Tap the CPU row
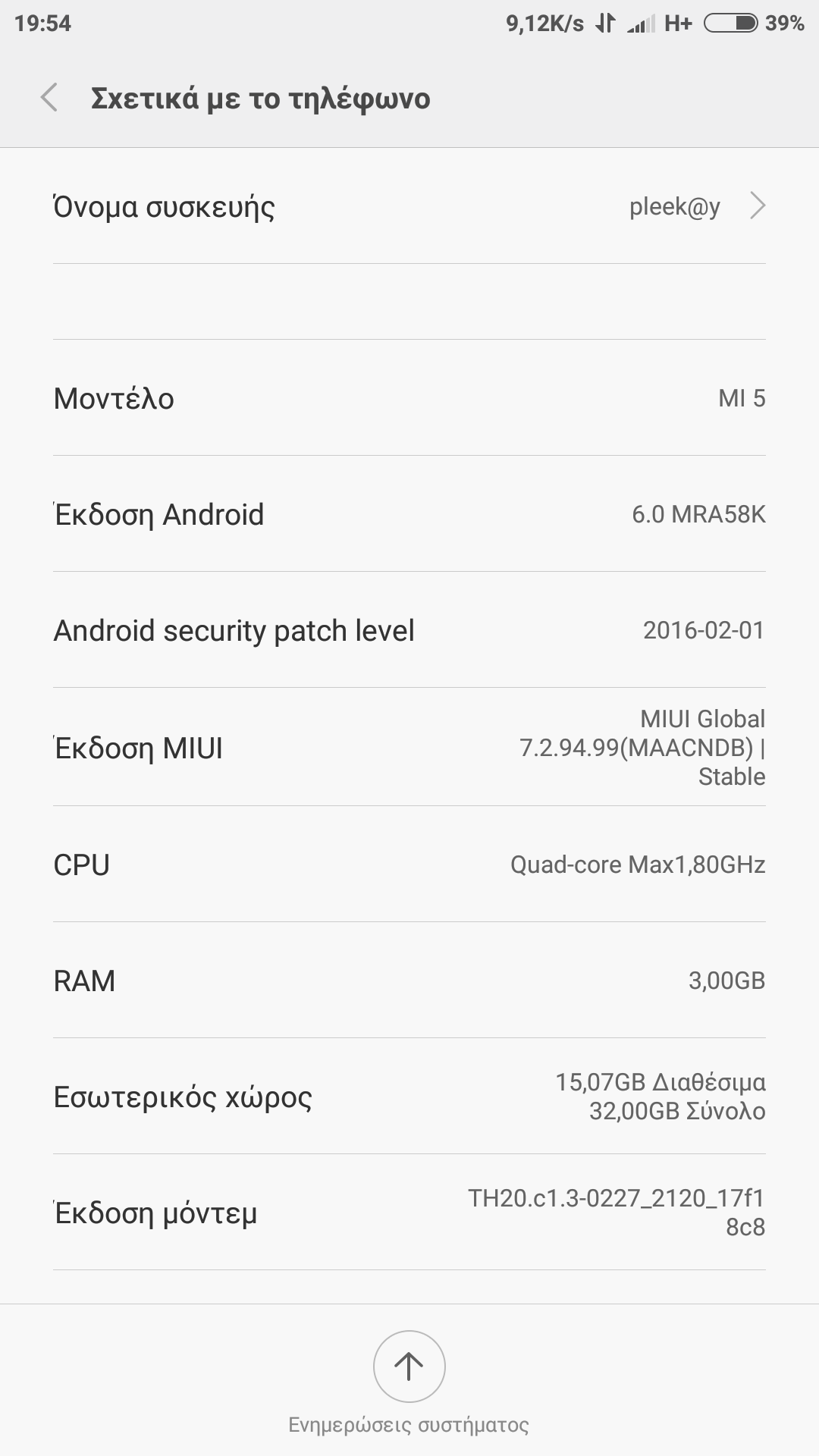This screenshot has width=819, height=1456. point(409,864)
